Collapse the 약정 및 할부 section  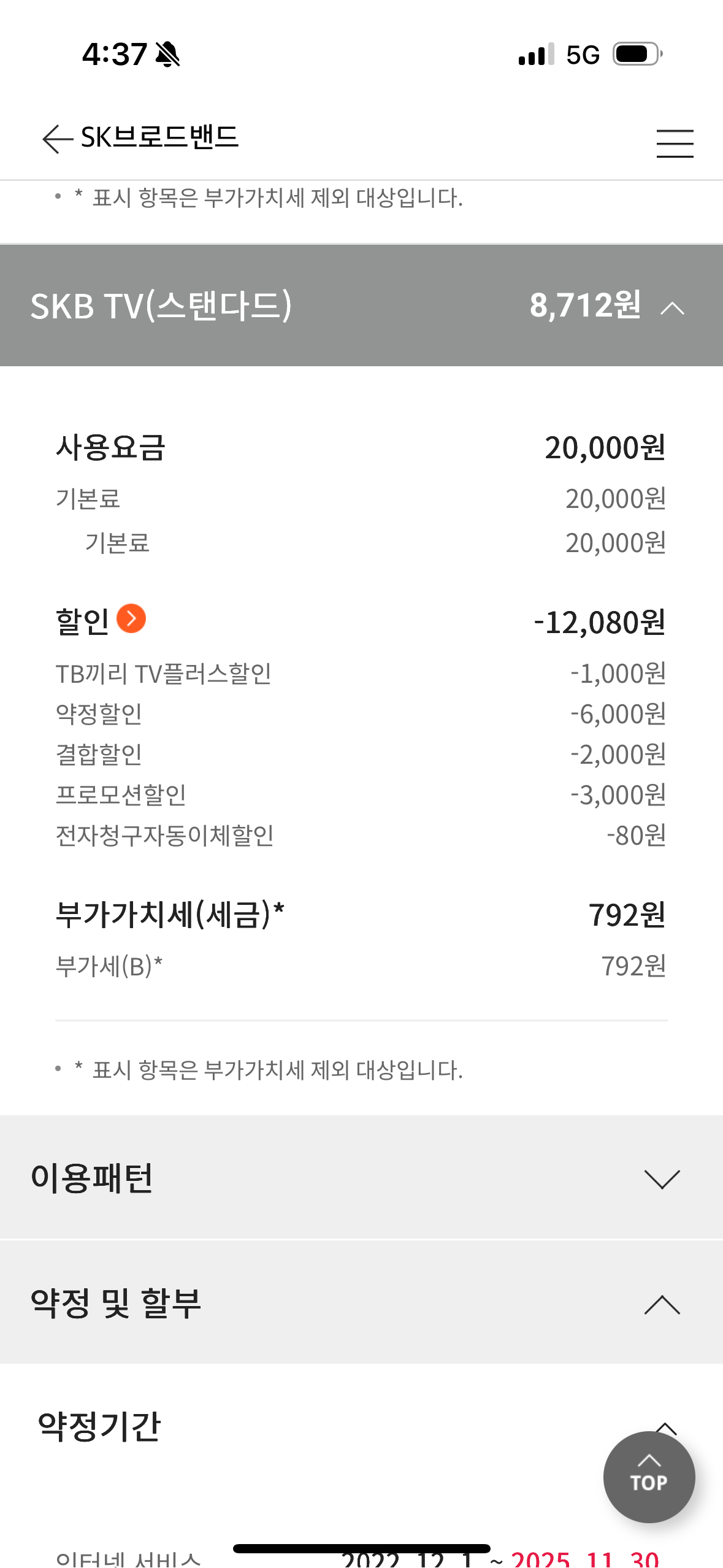[662, 1304]
